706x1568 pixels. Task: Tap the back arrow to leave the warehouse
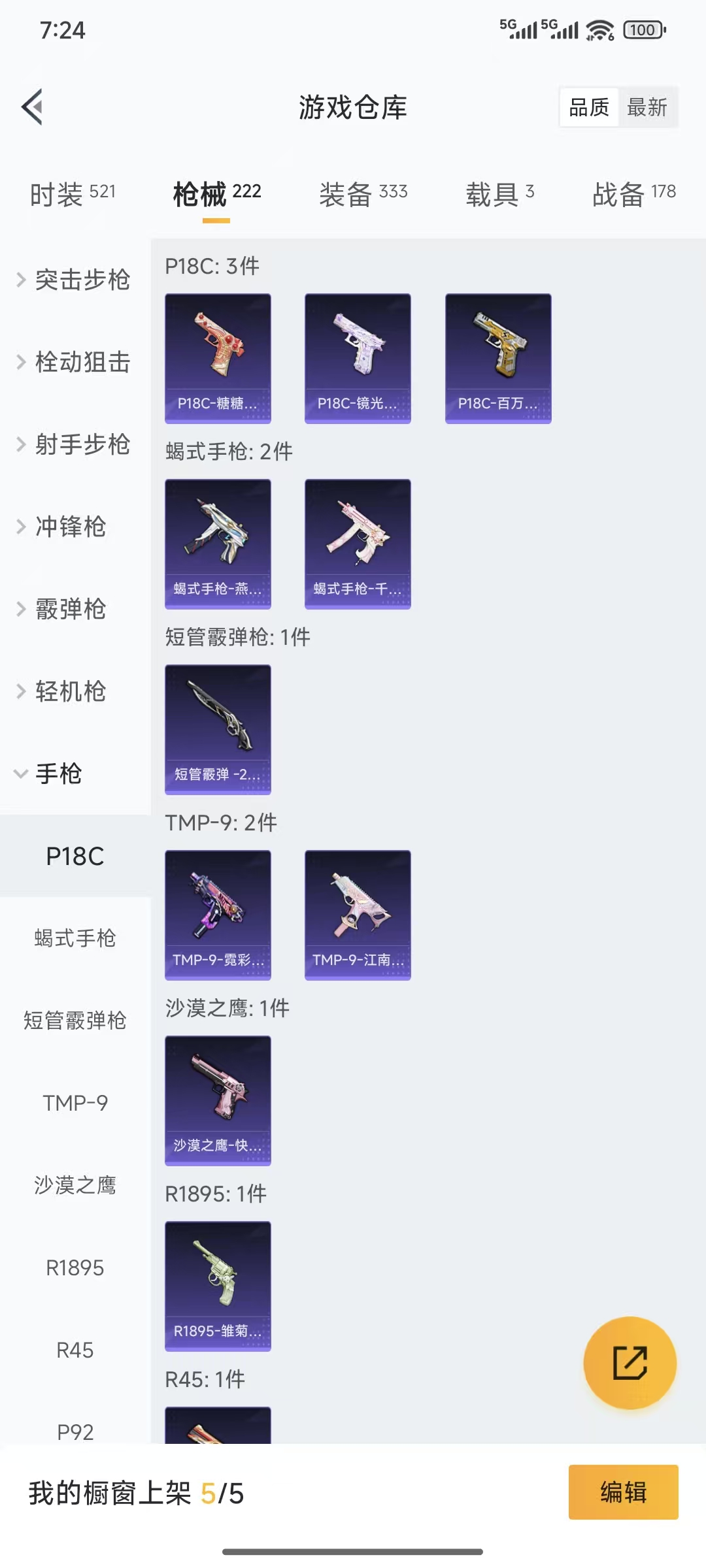coord(31,107)
